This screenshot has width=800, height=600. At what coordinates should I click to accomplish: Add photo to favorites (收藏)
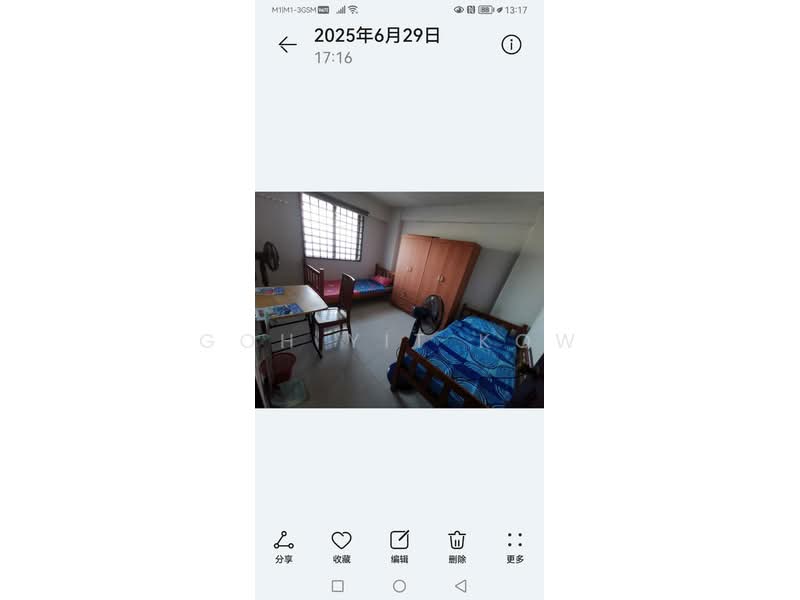341,546
